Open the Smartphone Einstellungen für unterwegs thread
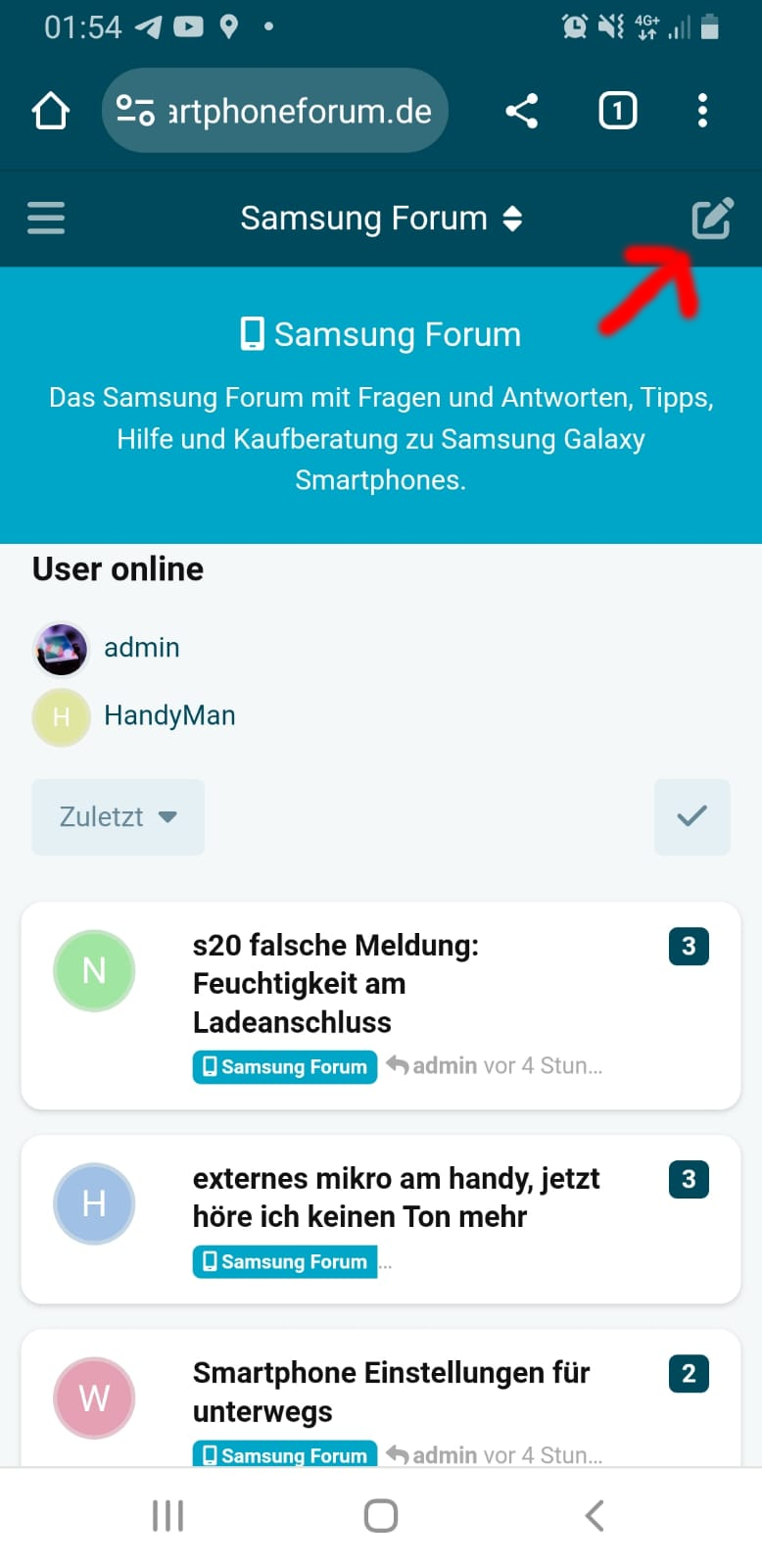 [x=391, y=1392]
